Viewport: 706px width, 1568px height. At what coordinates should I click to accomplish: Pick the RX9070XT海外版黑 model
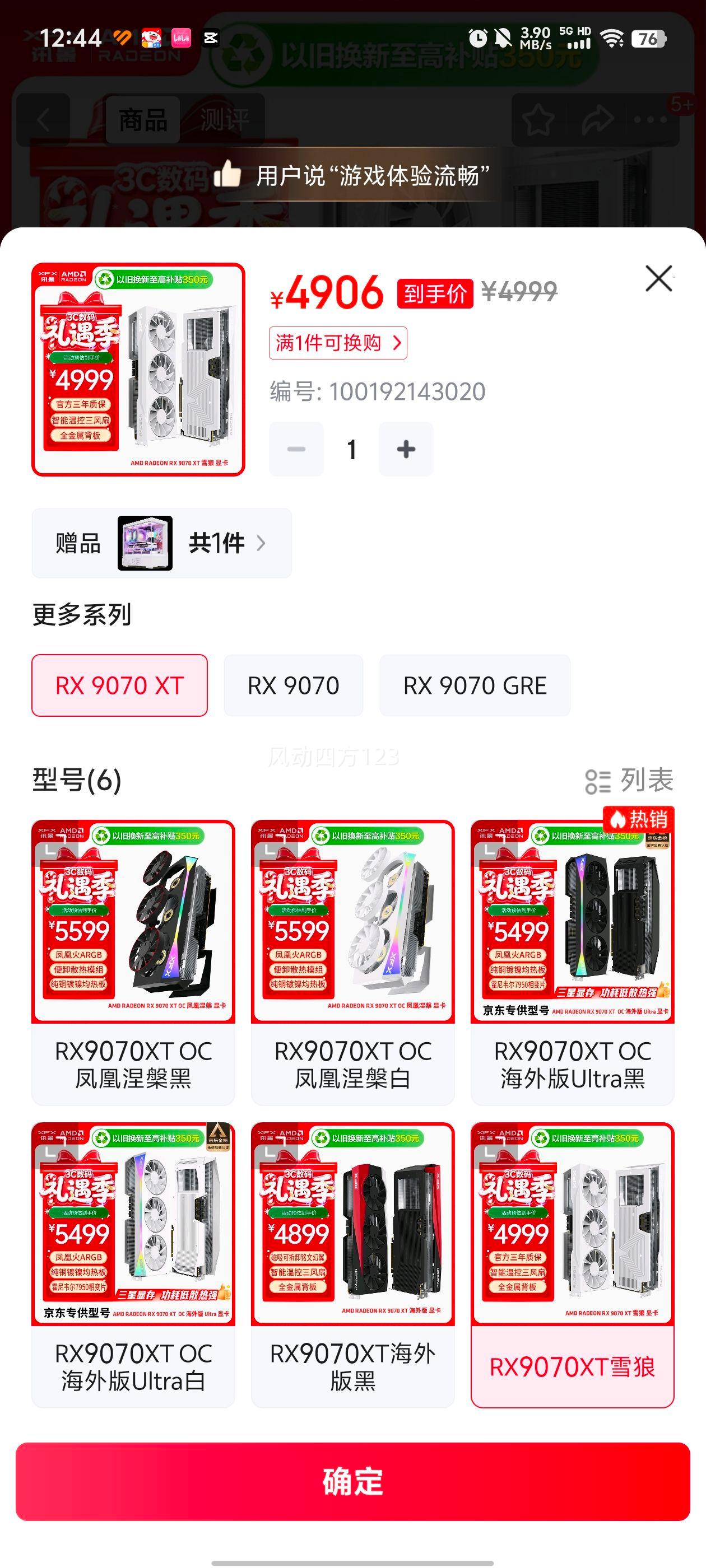352,1264
